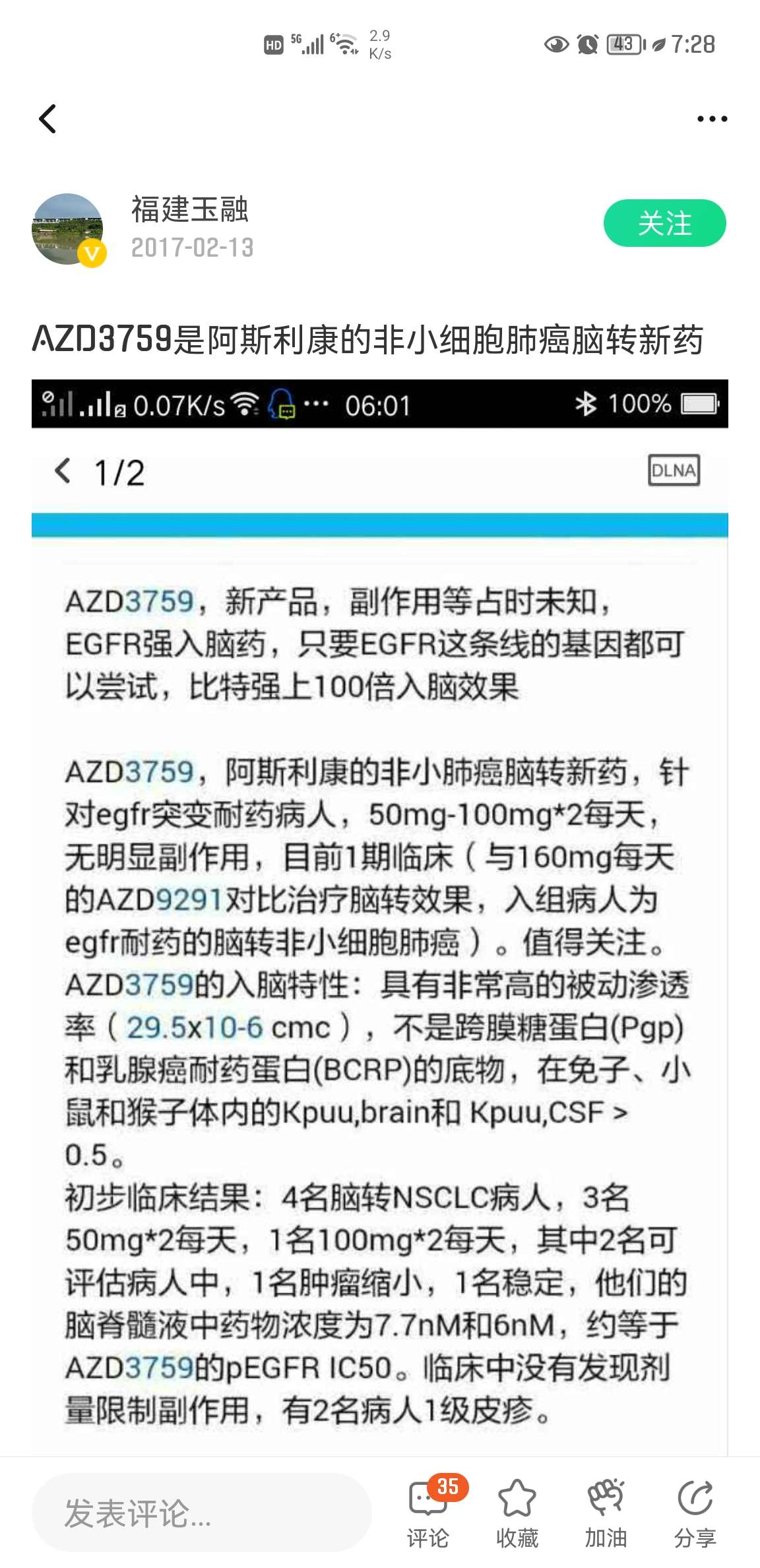Open the three-dot overflow menu
The height and width of the screenshot is (1568, 760).
click(x=712, y=119)
